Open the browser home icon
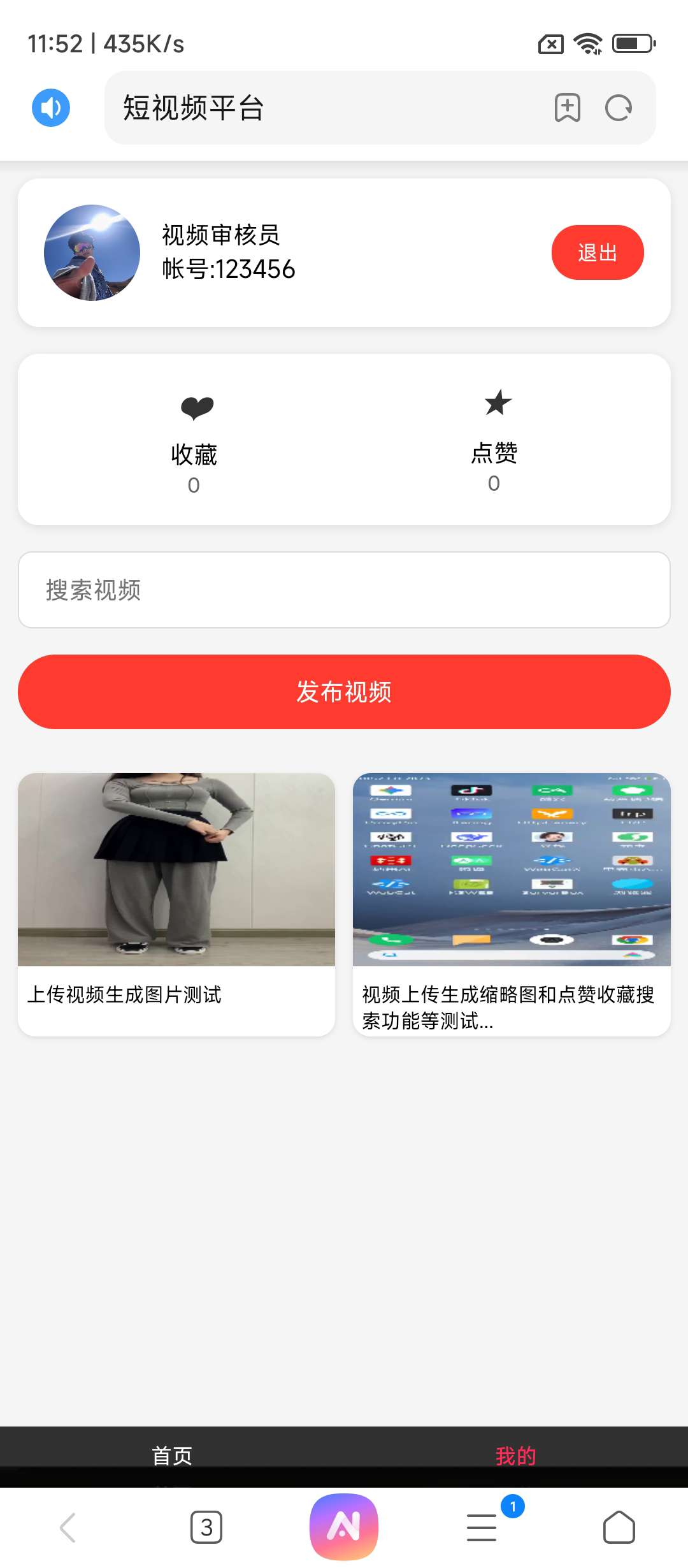Screen dimensions: 688x1568 coord(619,1527)
